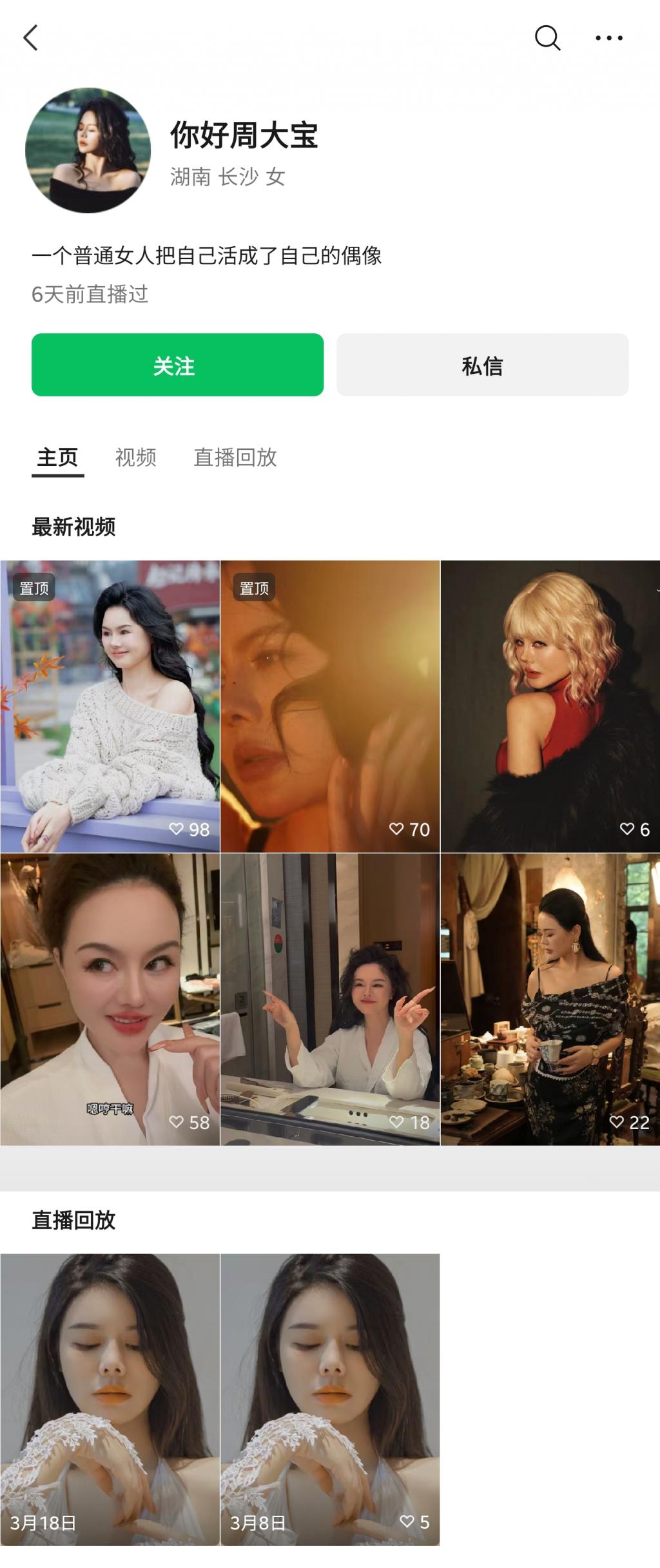This screenshot has width=660, height=1568.
Task: Play the pinned video with 70 likes
Action: coord(330,706)
